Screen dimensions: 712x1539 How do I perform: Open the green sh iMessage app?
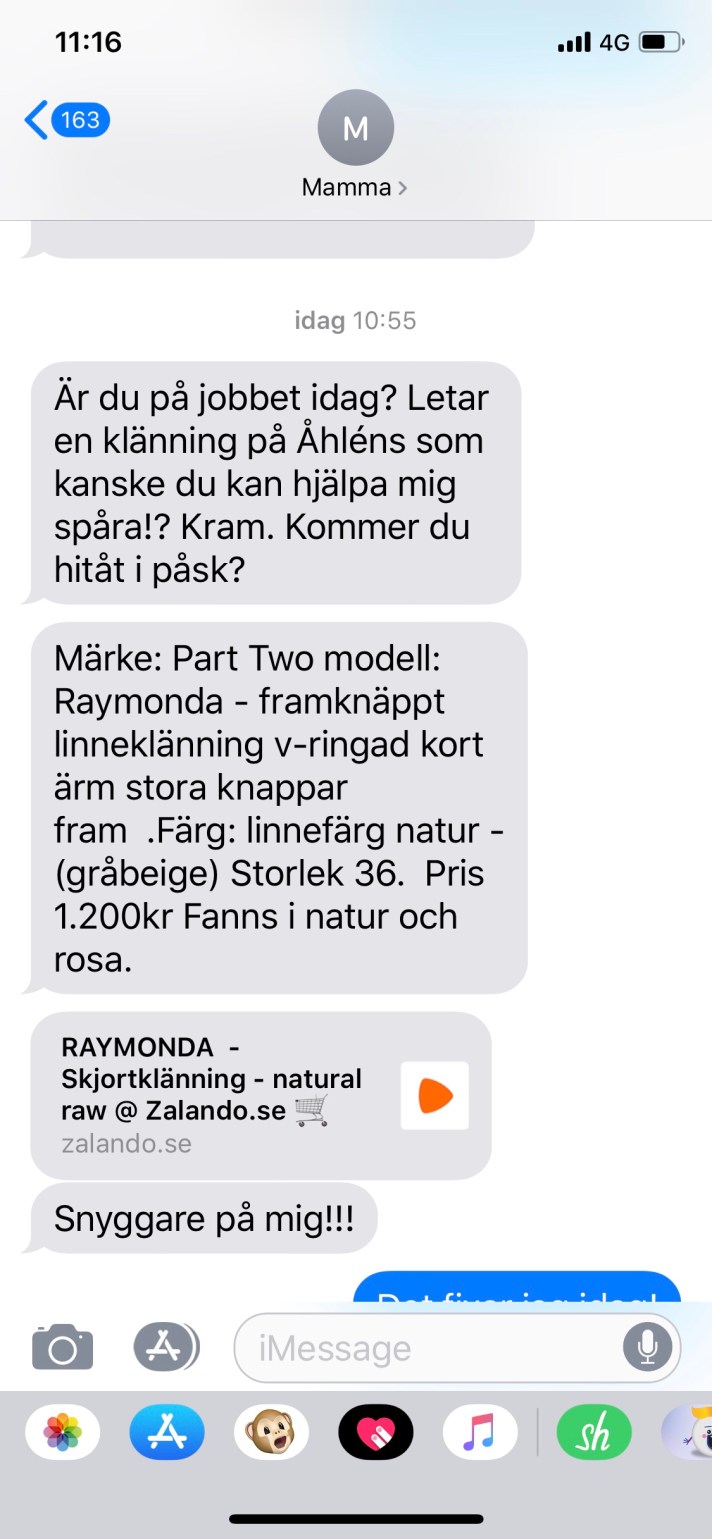(x=594, y=1433)
